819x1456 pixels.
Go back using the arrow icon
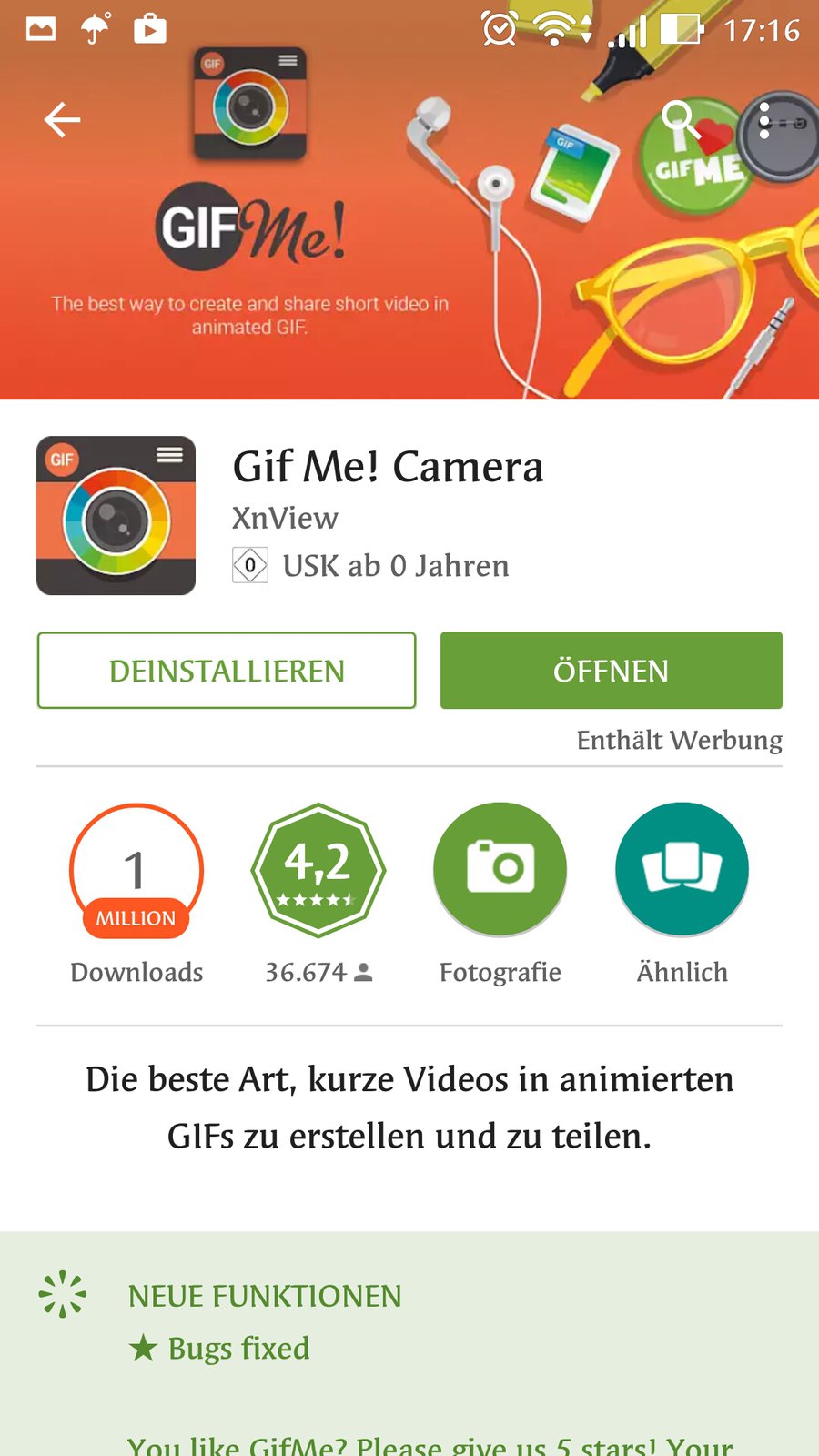coord(62,119)
